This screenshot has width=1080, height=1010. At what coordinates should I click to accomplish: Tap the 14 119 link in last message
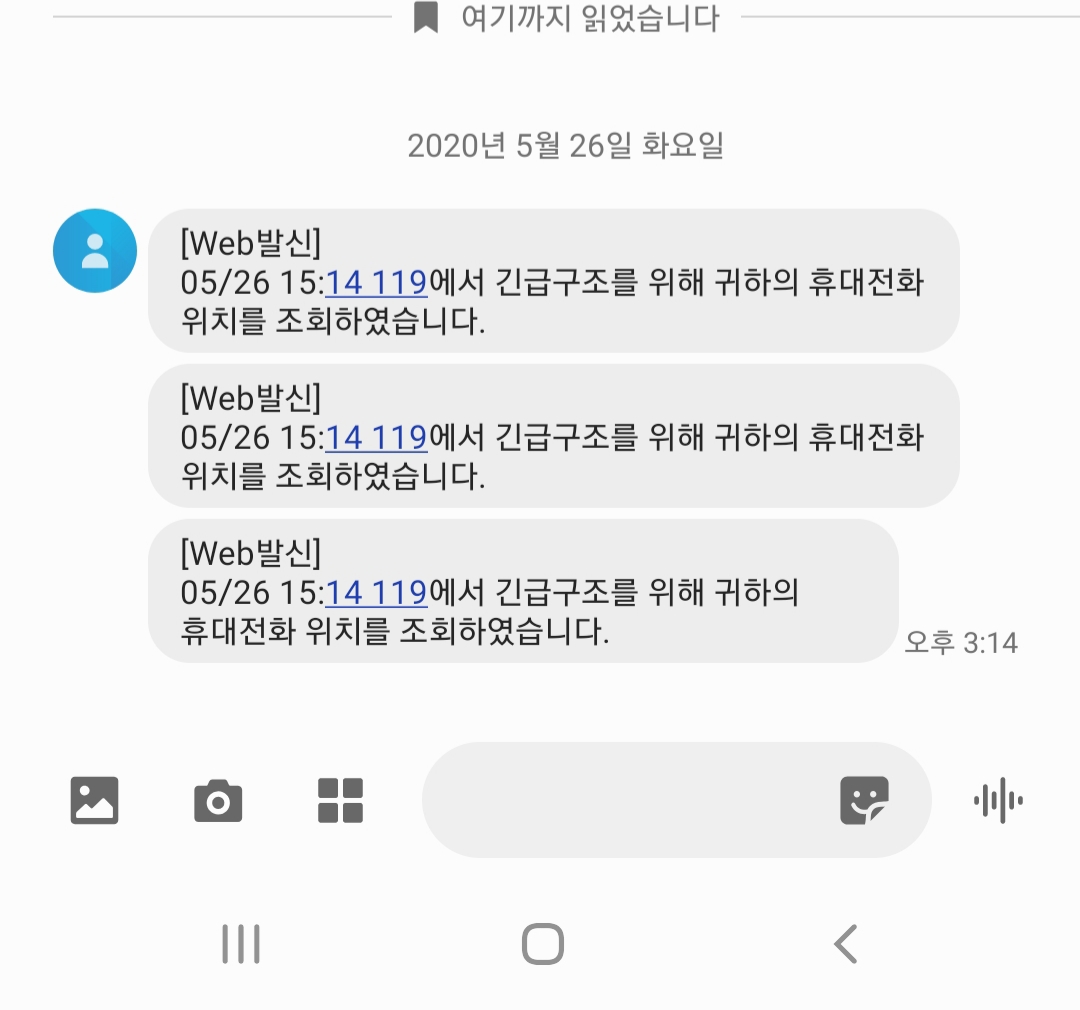(377, 592)
